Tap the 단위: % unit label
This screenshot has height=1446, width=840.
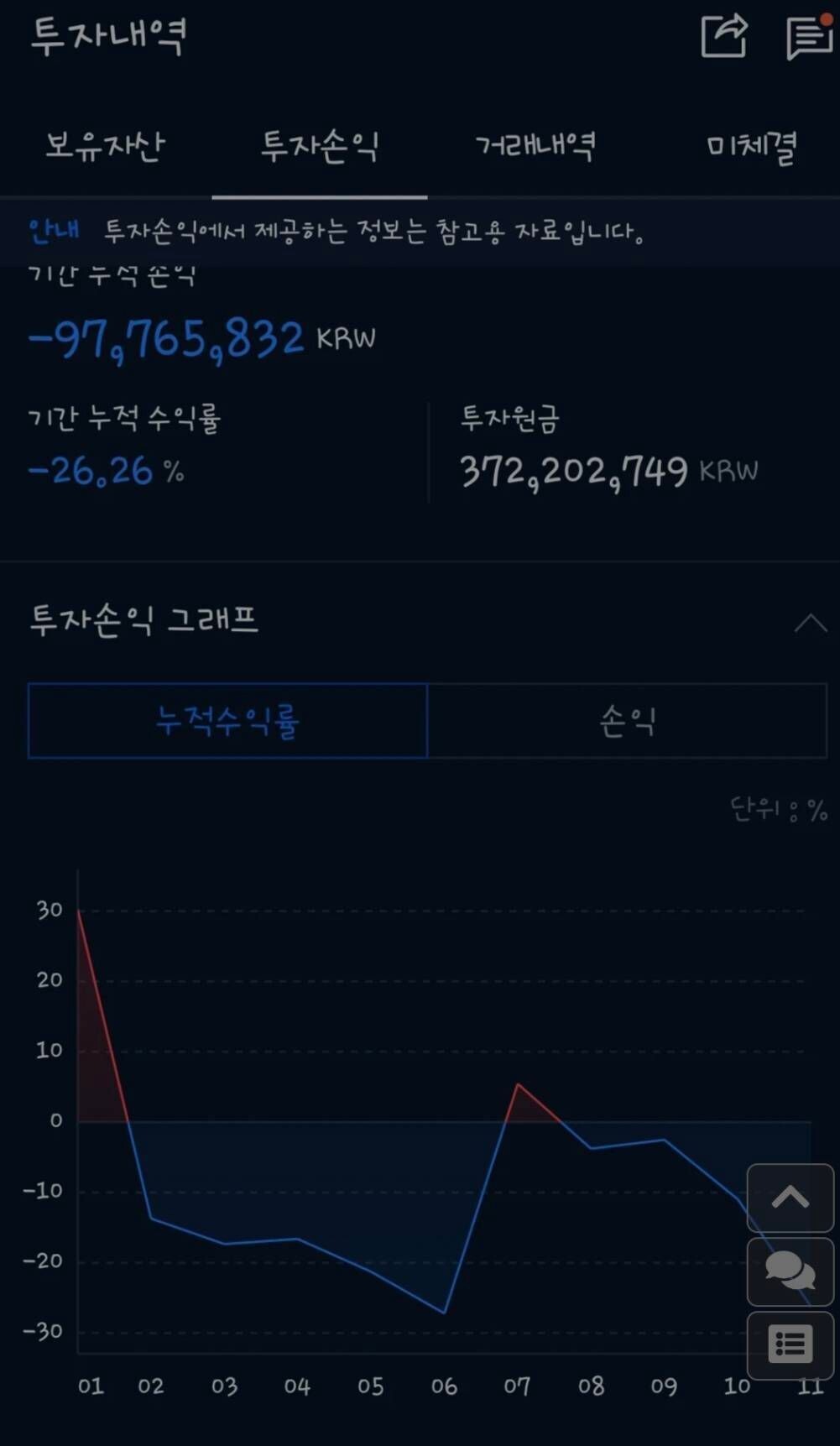(778, 807)
